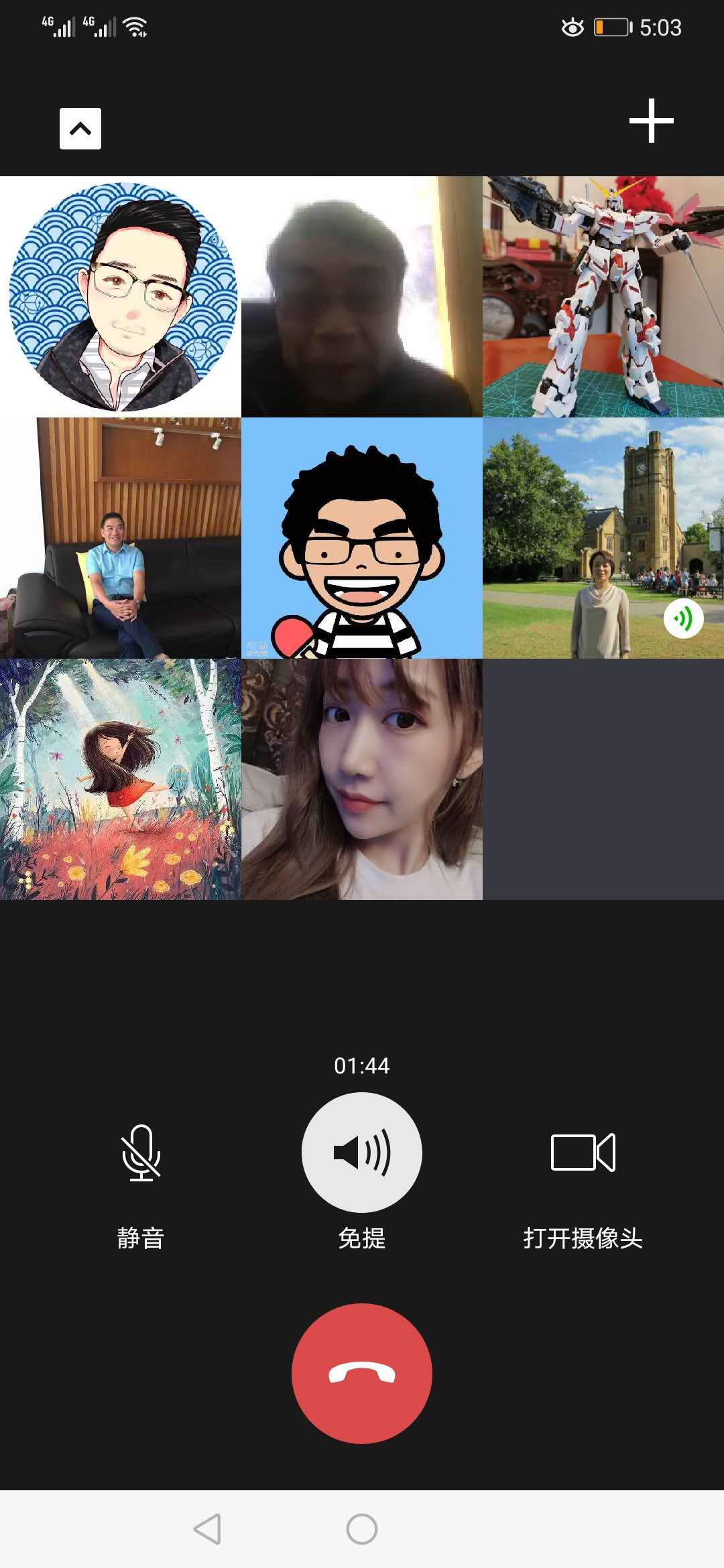The image size is (724, 1568).
Task: Turn on the camera (打开摄像头)
Action: pos(583,1153)
